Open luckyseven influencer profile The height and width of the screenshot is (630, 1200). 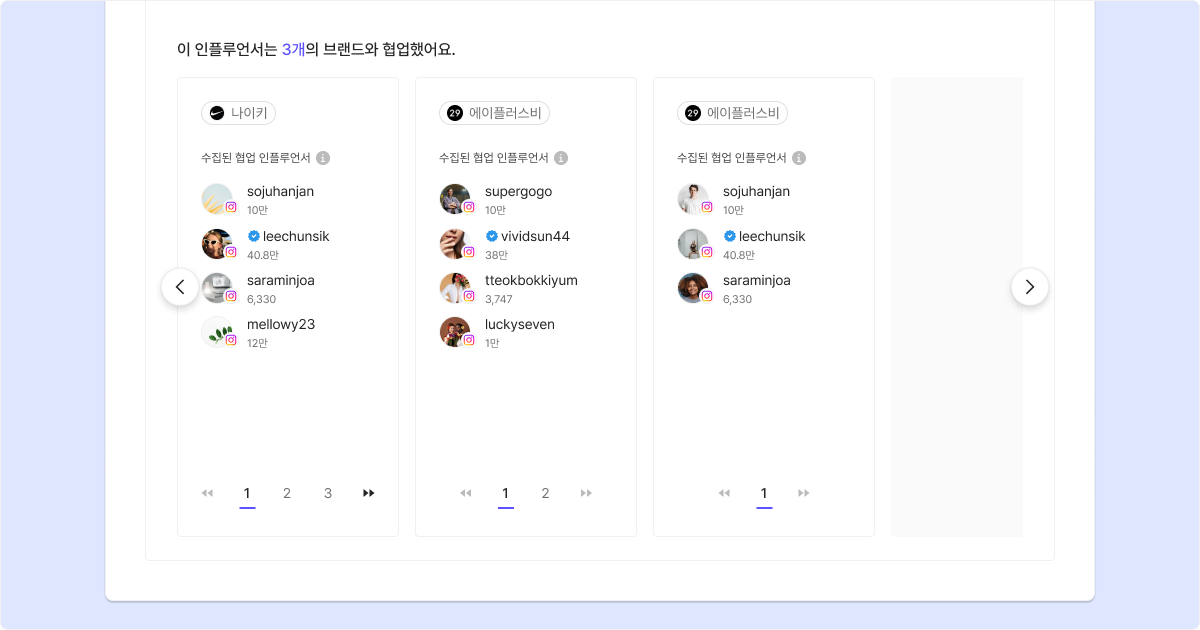click(519, 325)
